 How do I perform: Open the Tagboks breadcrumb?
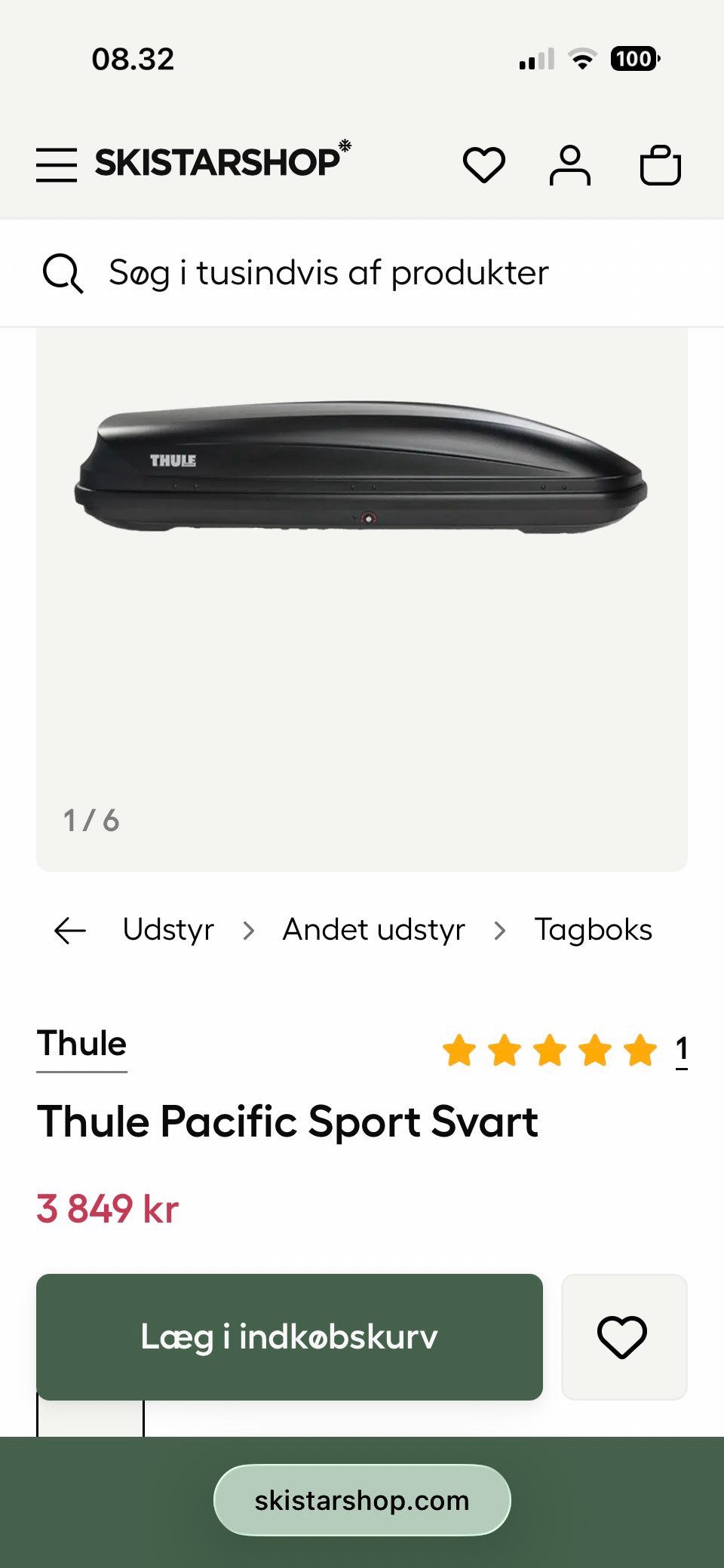point(594,930)
